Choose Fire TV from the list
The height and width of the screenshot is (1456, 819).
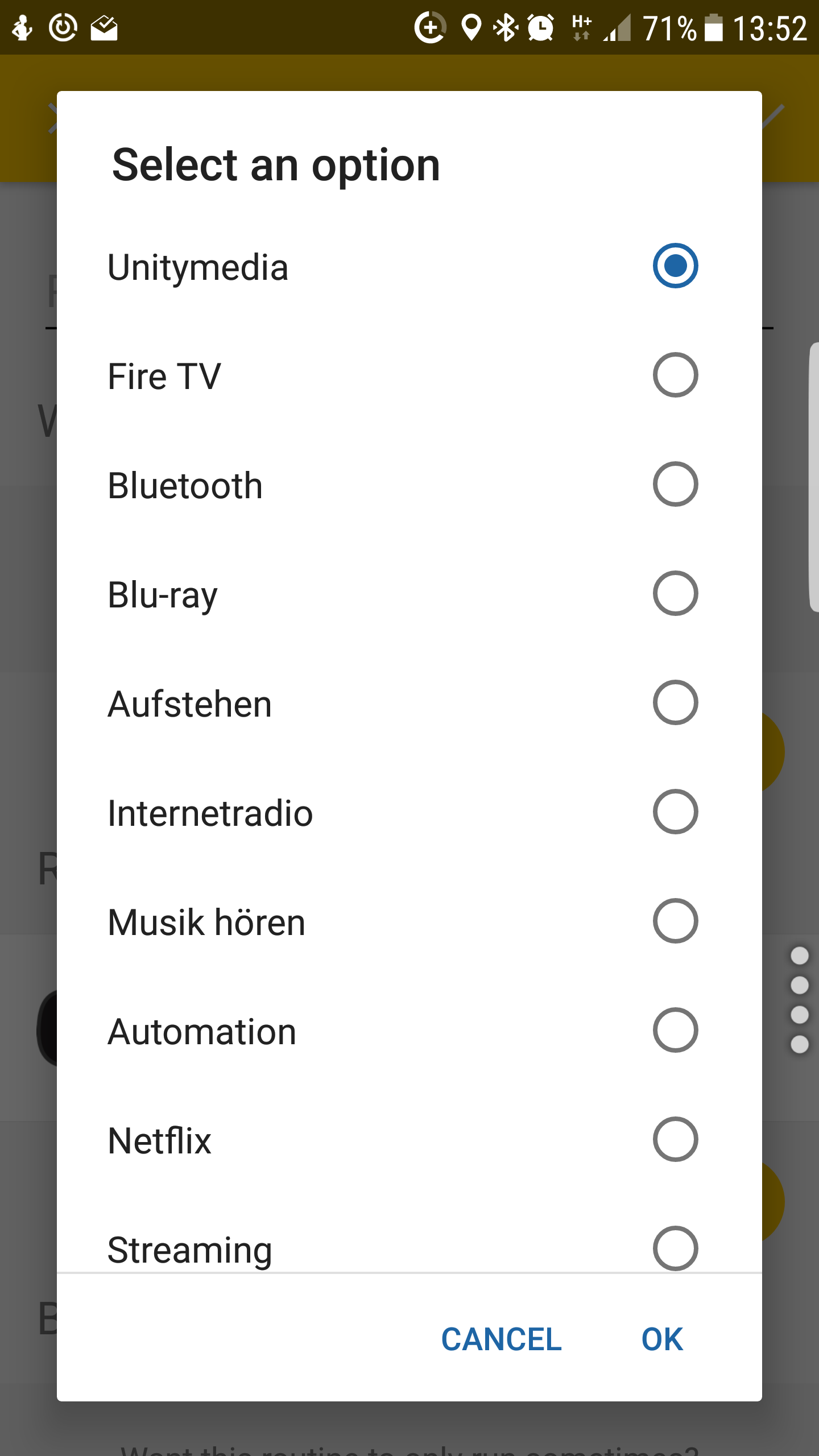pyautogui.click(x=675, y=375)
